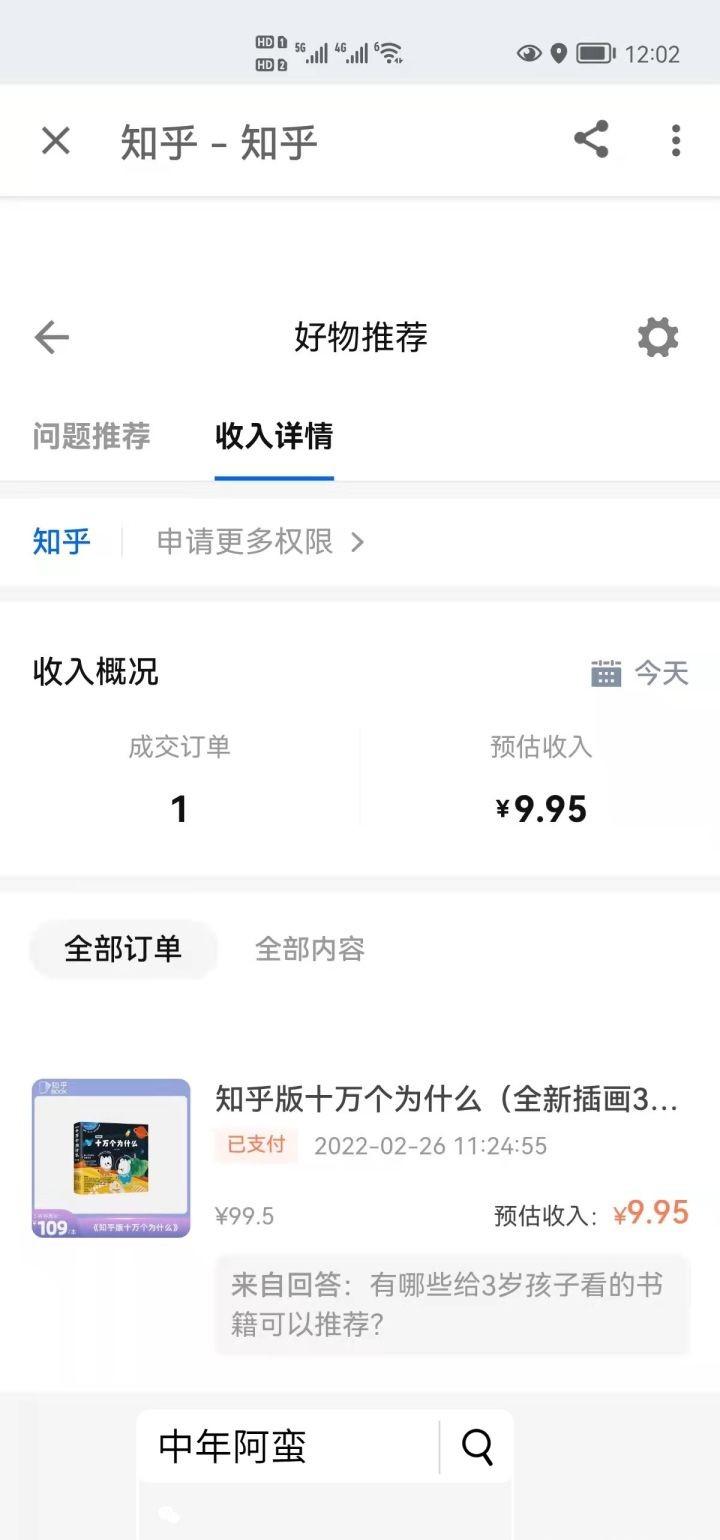The width and height of the screenshot is (720, 1540).
Task: Open the 知乎版十万个为什么 order
Action: [x=446, y=1100]
